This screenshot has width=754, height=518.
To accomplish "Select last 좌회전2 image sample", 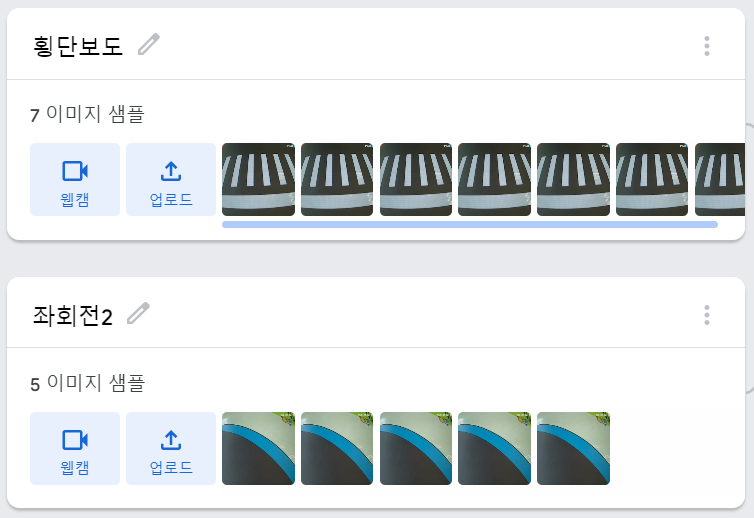I will pos(573,448).
